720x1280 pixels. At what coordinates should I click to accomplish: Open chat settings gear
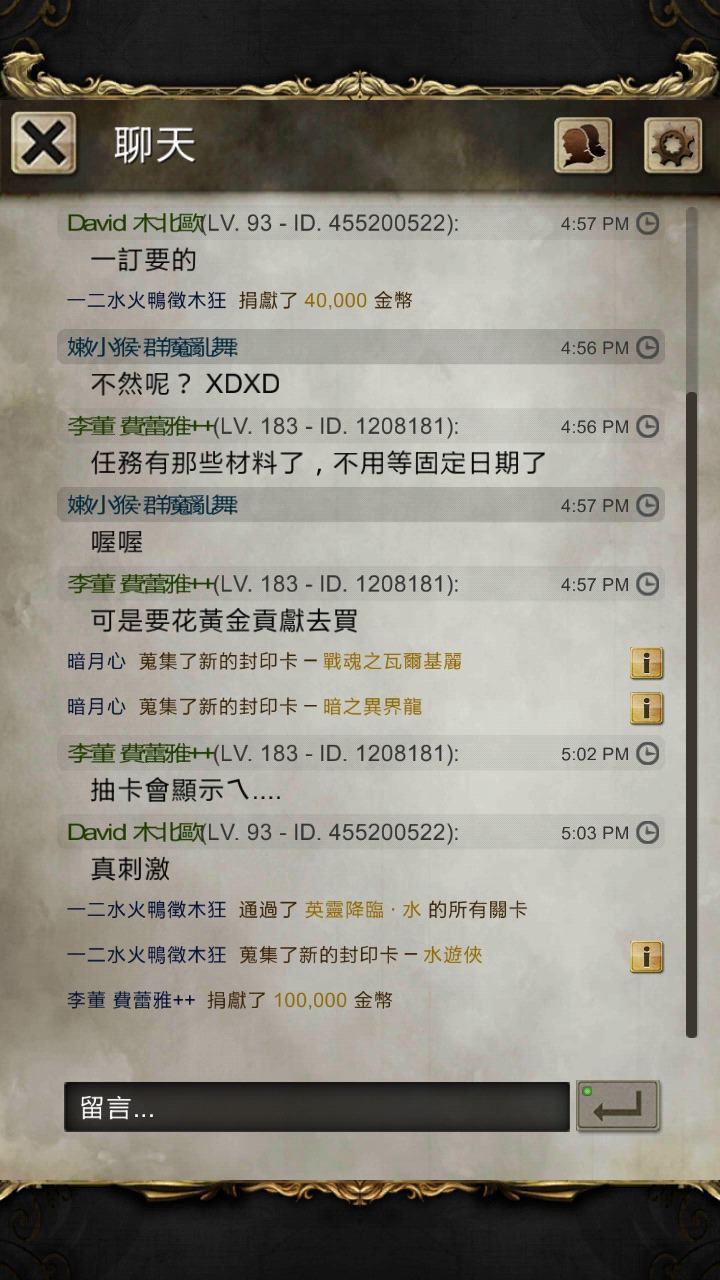pos(673,146)
